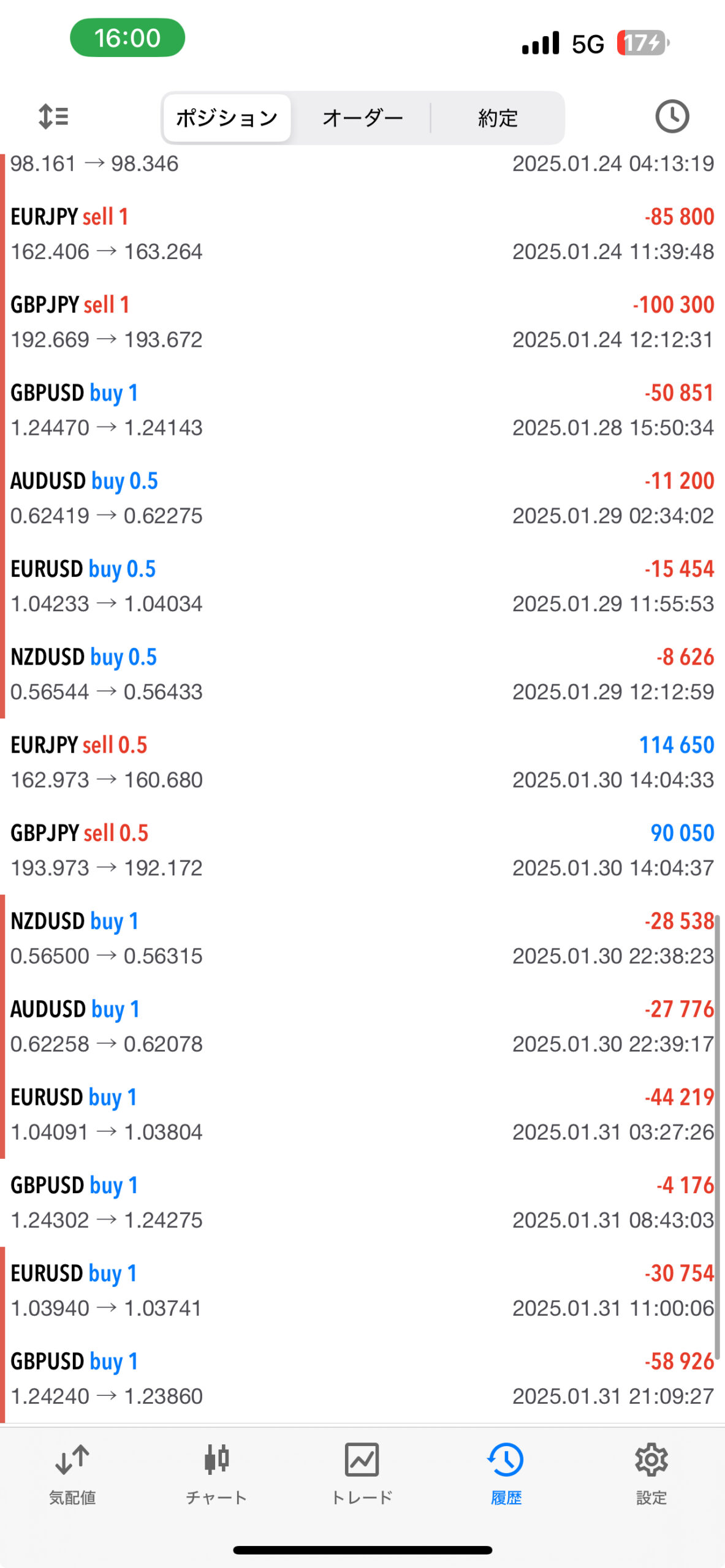Switch to the 約定 tab
Viewport: 725px width, 1568px height.
point(498,118)
